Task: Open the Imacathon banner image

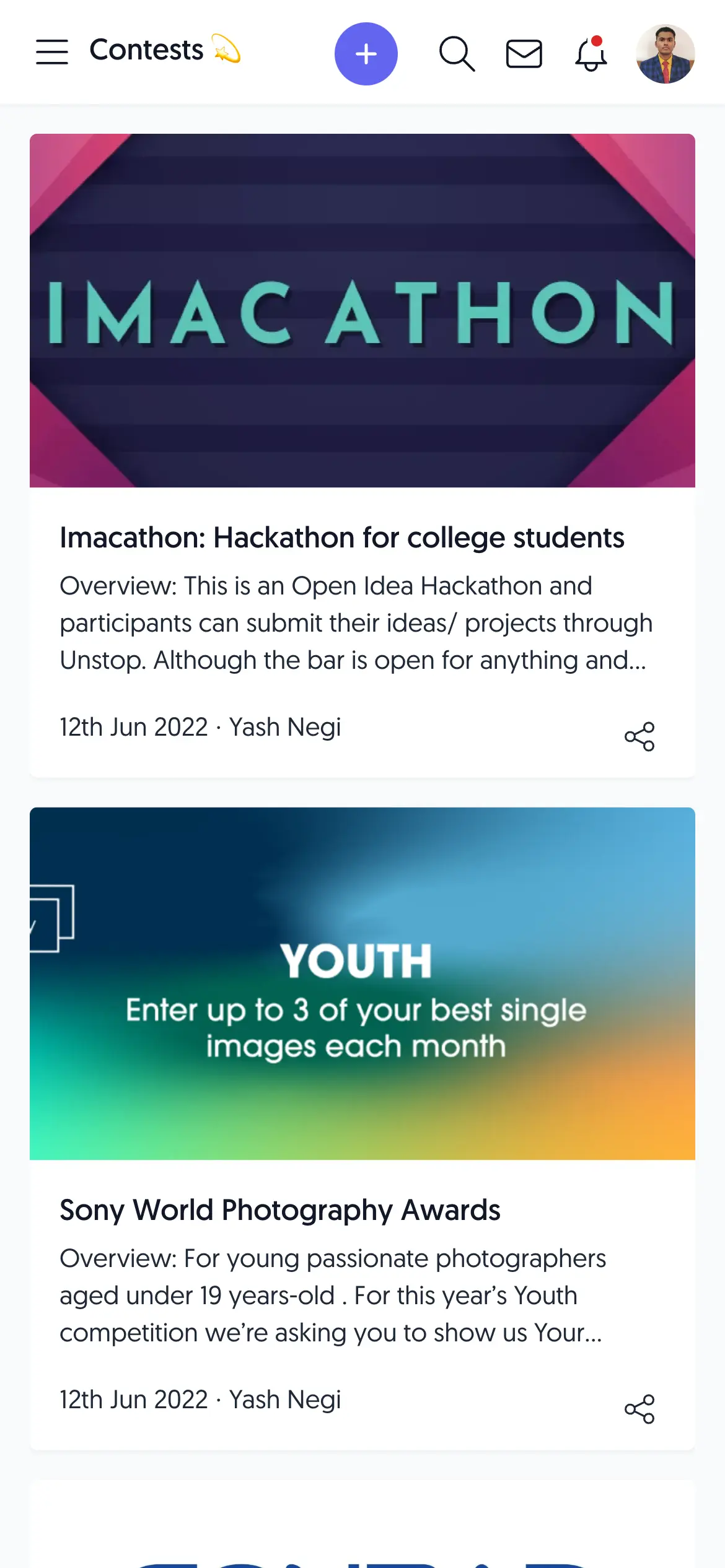Action: tap(362, 310)
